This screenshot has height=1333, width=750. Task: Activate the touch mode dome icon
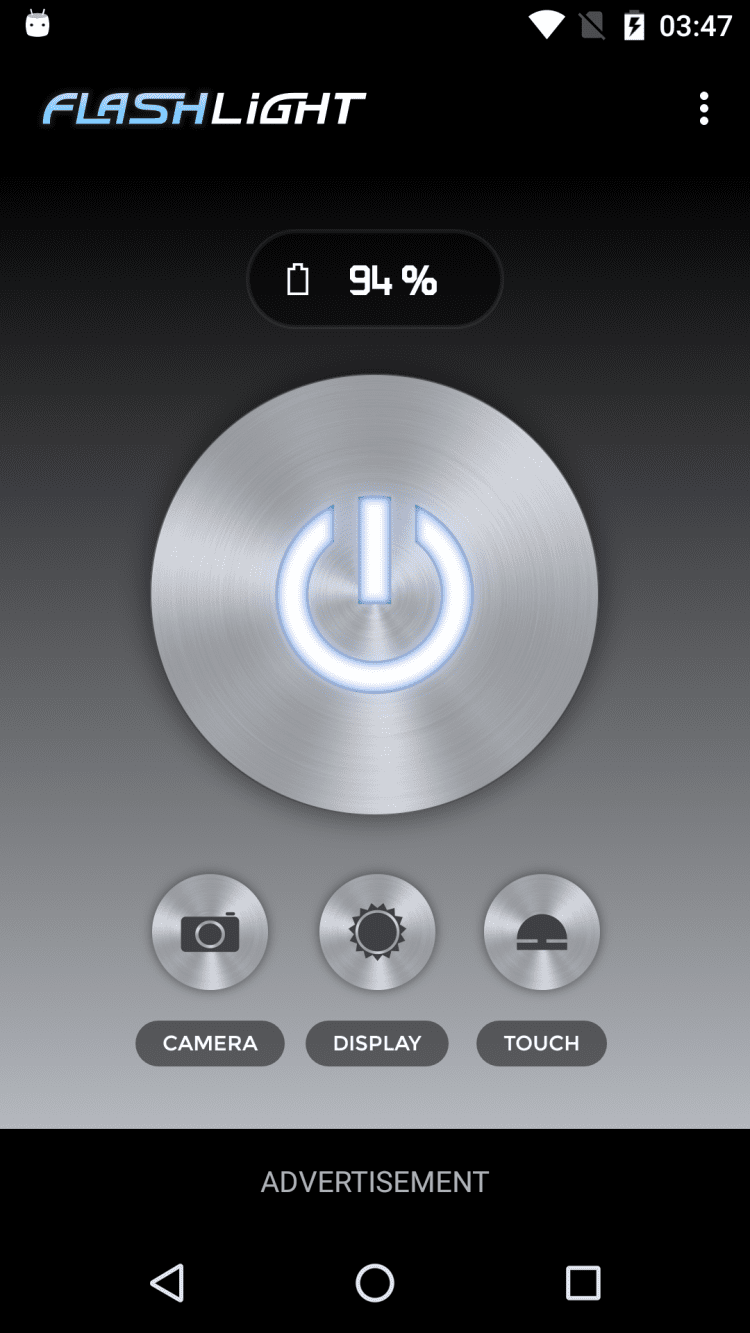[542, 932]
